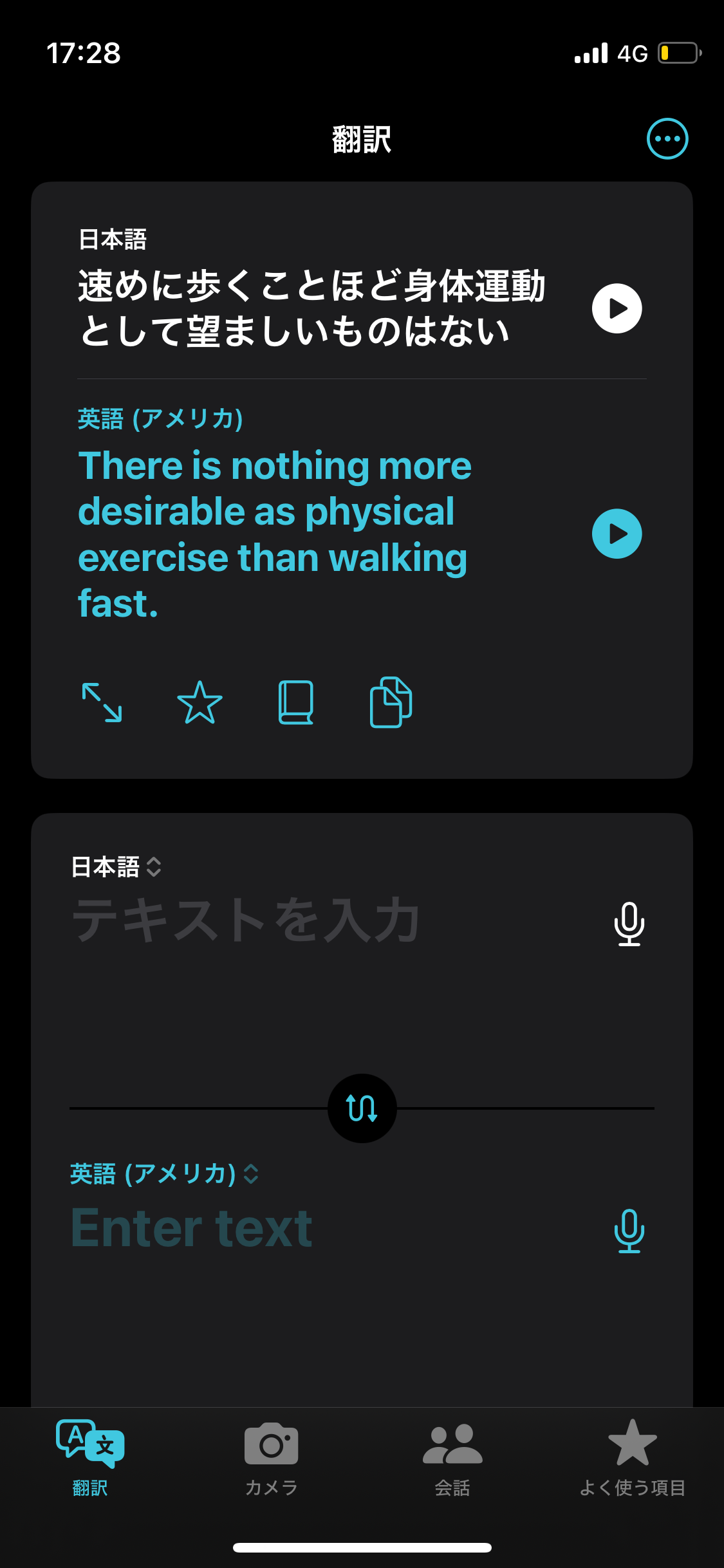This screenshot has height=1568, width=724.
Task: Dictate English with the blue microphone
Action: click(629, 1231)
